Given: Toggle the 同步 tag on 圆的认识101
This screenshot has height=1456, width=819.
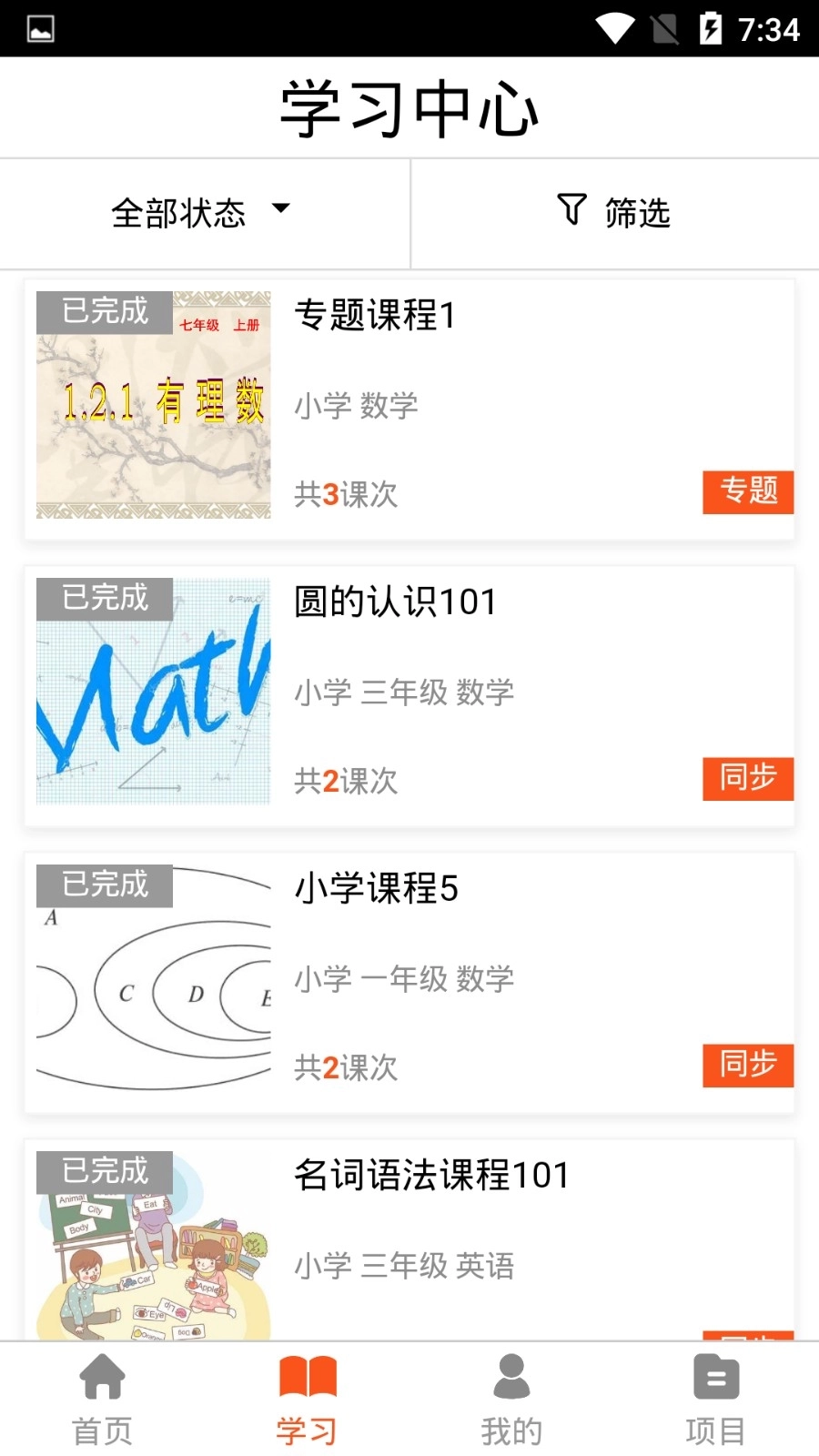Looking at the screenshot, I should tap(748, 779).
